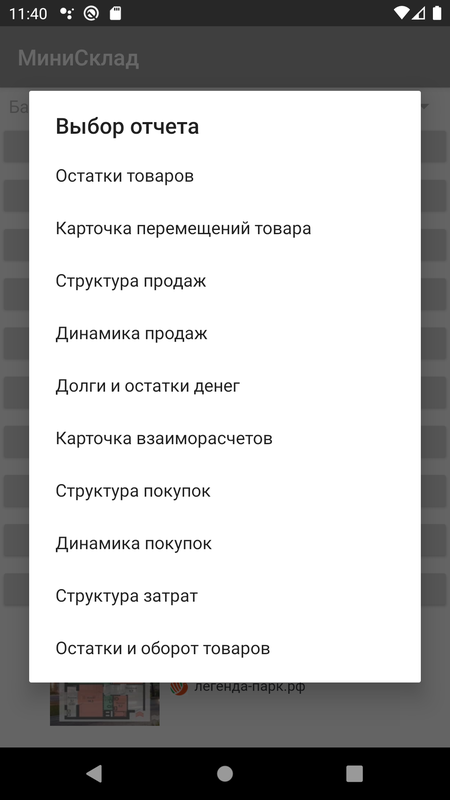
Task: Open Динамика покупок report
Action: click(224, 544)
